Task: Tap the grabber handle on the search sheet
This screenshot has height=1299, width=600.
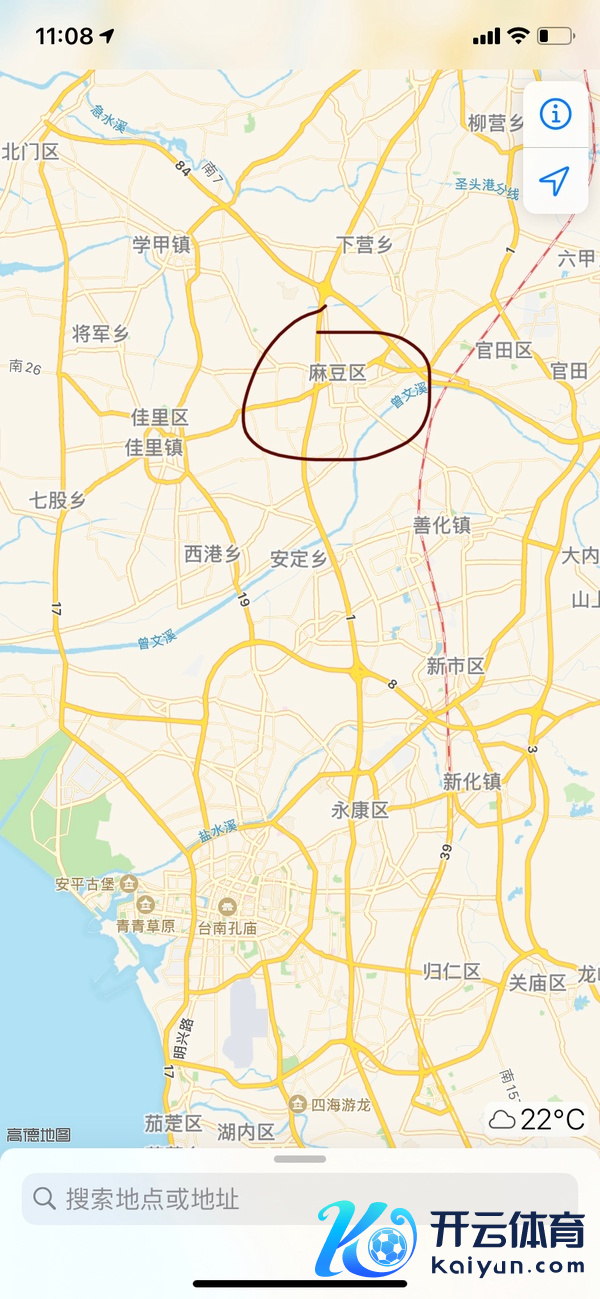Action: pos(300,1159)
